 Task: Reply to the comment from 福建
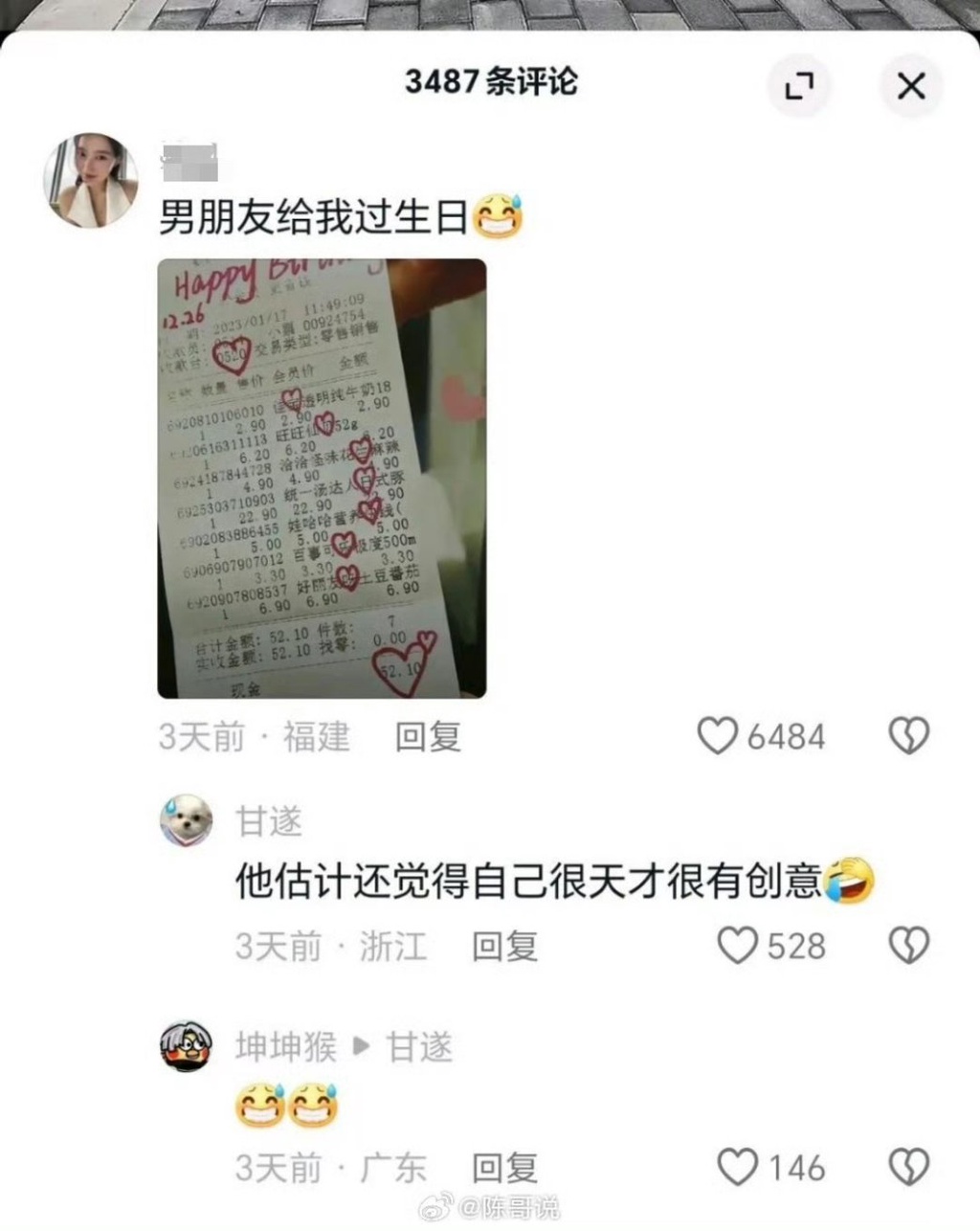coord(428,737)
